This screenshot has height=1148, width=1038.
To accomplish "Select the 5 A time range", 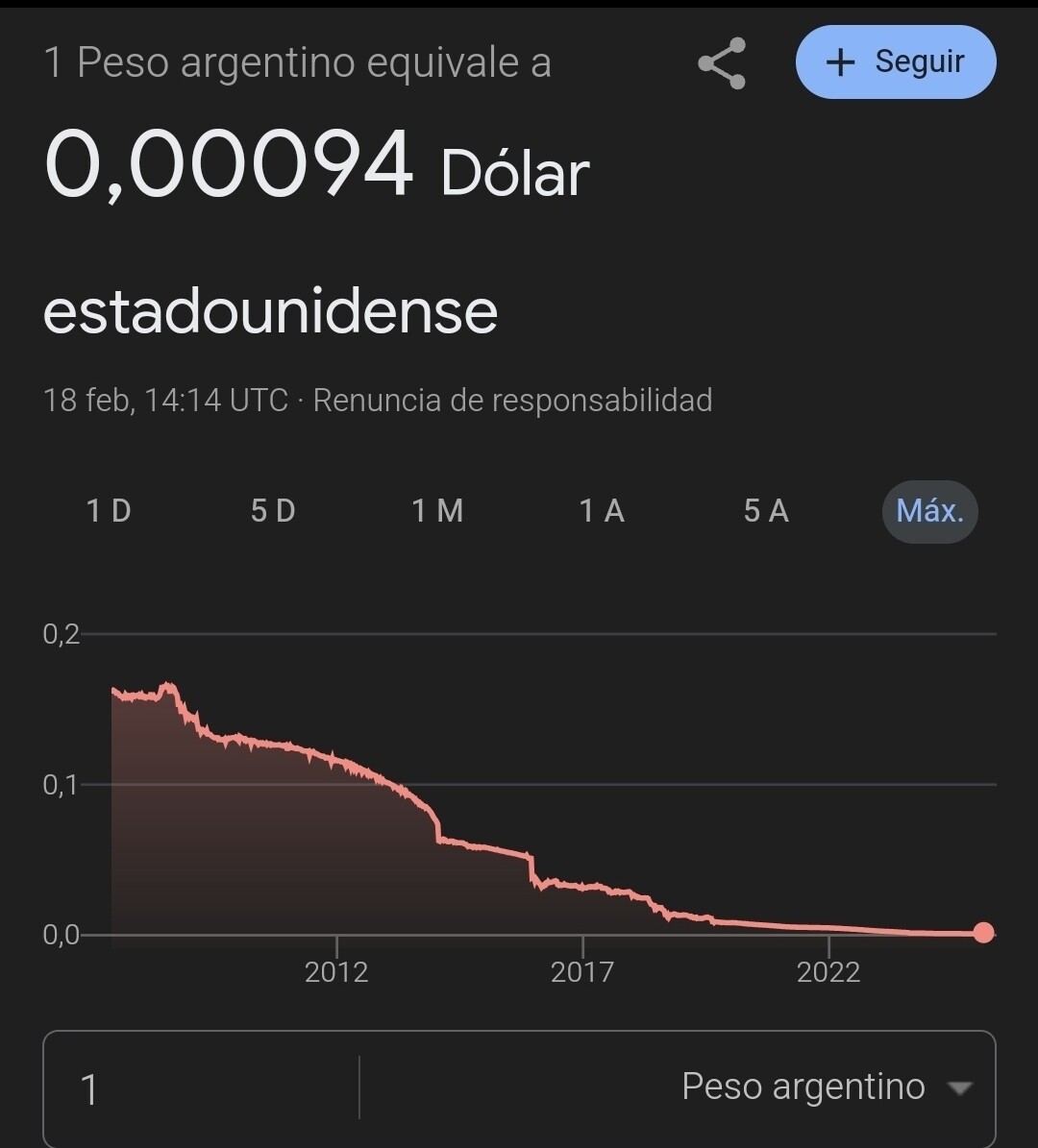I will click(766, 511).
